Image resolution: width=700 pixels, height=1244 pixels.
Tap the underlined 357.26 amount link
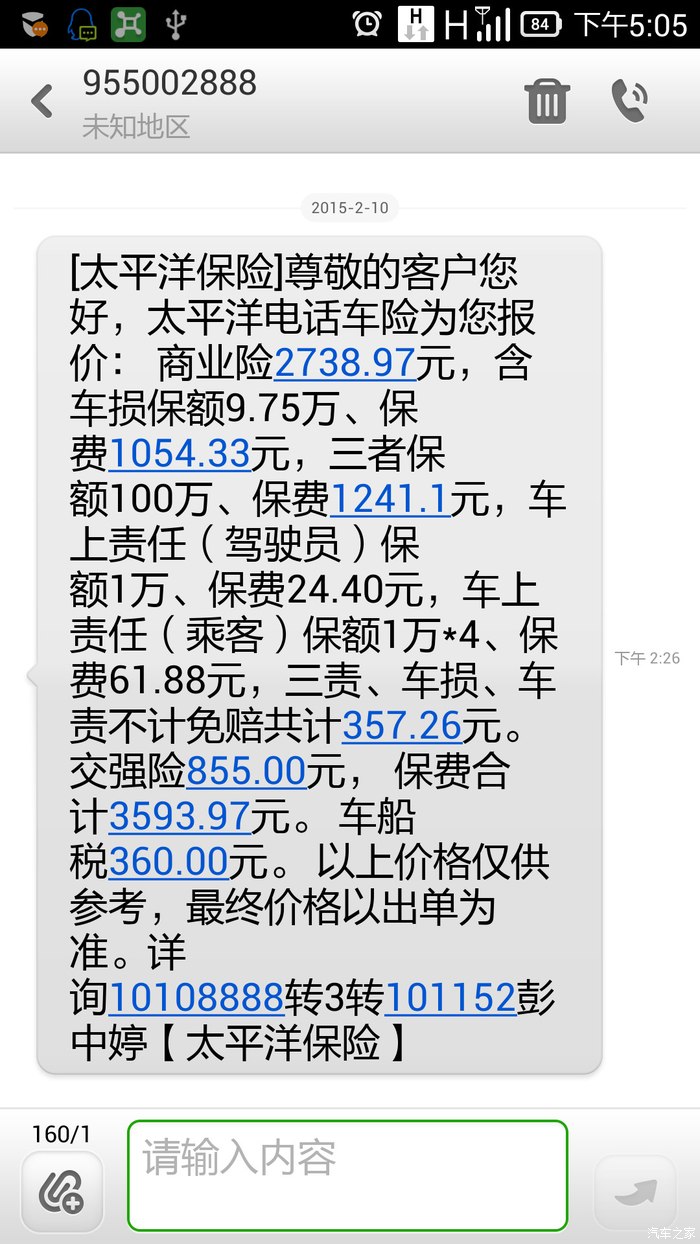click(x=402, y=726)
